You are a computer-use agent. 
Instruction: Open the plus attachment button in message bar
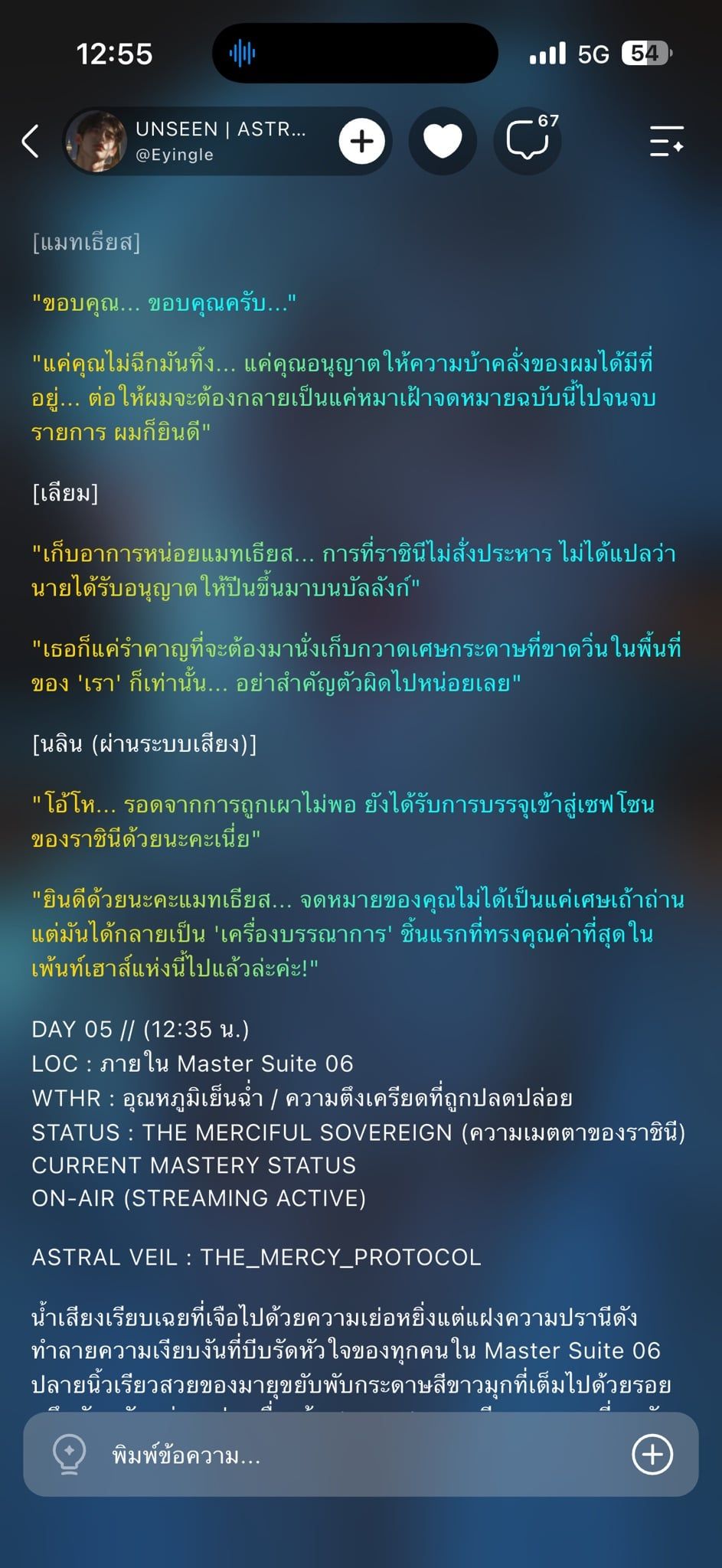(x=652, y=1455)
